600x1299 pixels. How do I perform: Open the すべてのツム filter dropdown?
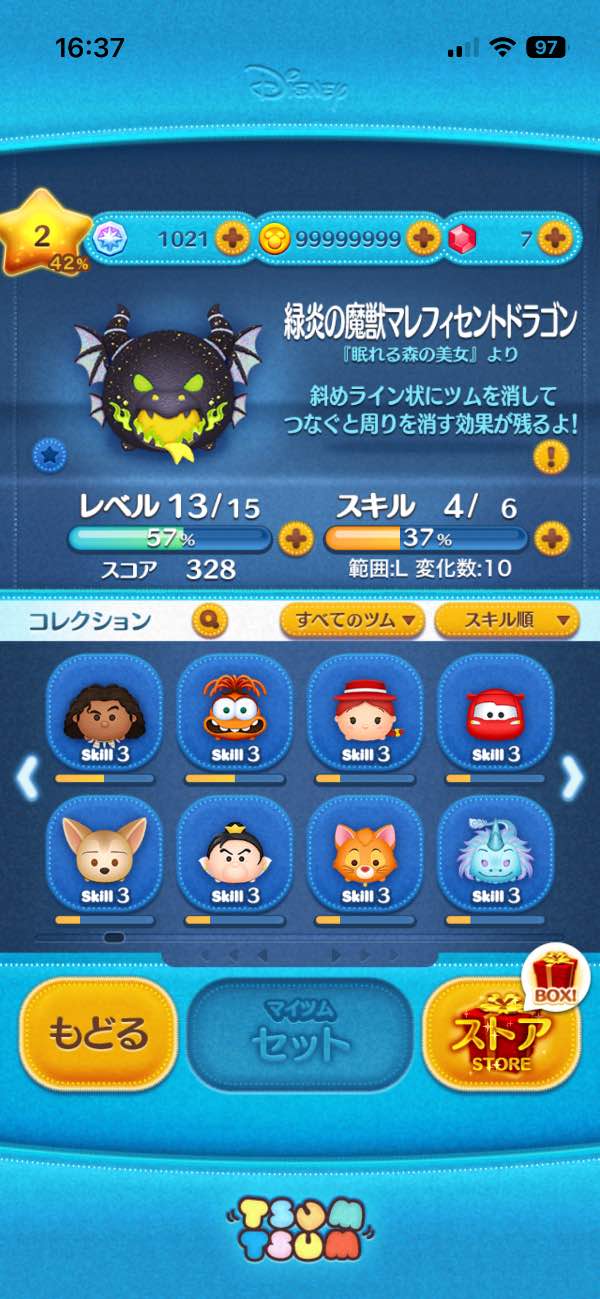click(352, 620)
